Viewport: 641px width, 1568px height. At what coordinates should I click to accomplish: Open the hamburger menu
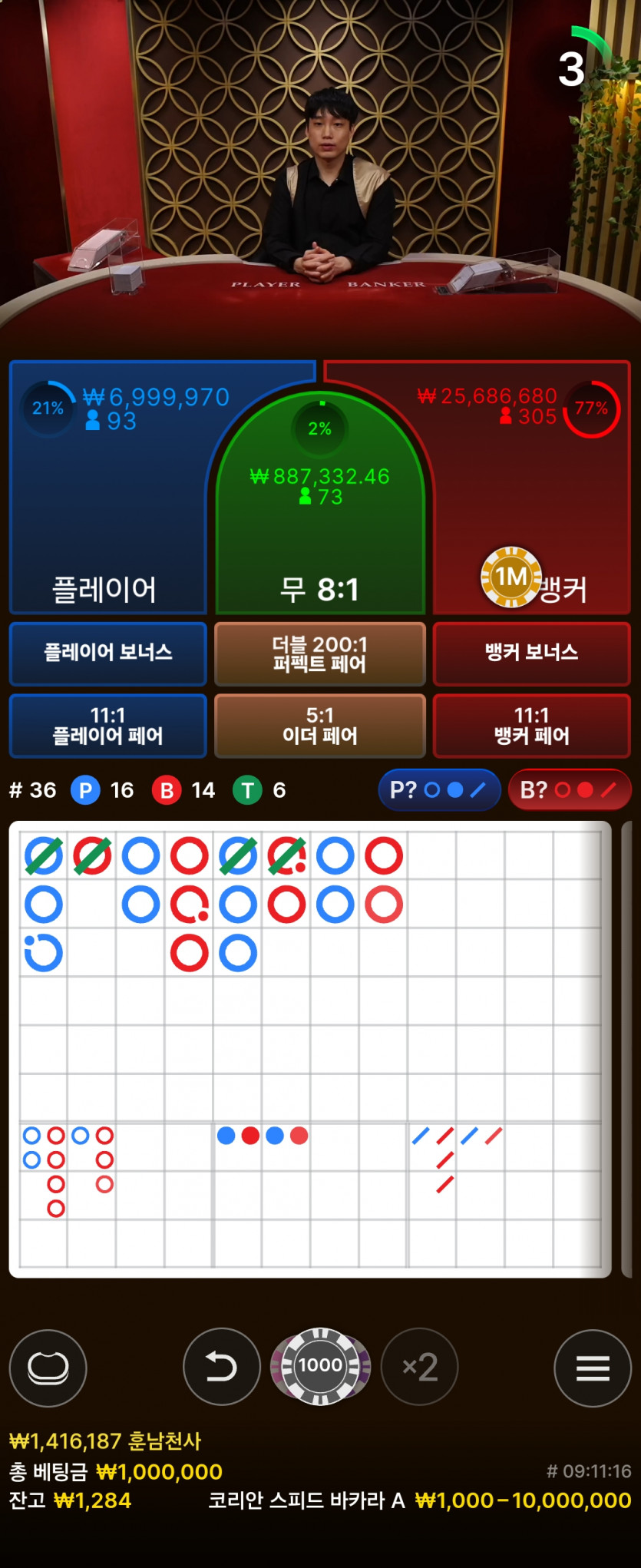pyautogui.click(x=592, y=1368)
